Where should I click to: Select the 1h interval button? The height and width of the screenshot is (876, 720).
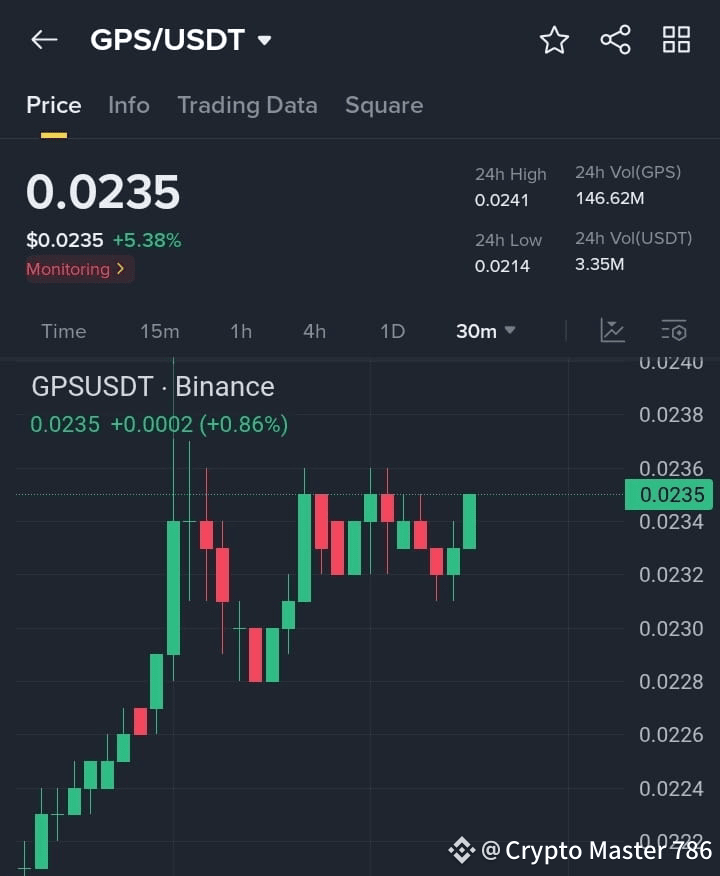(240, 331)
